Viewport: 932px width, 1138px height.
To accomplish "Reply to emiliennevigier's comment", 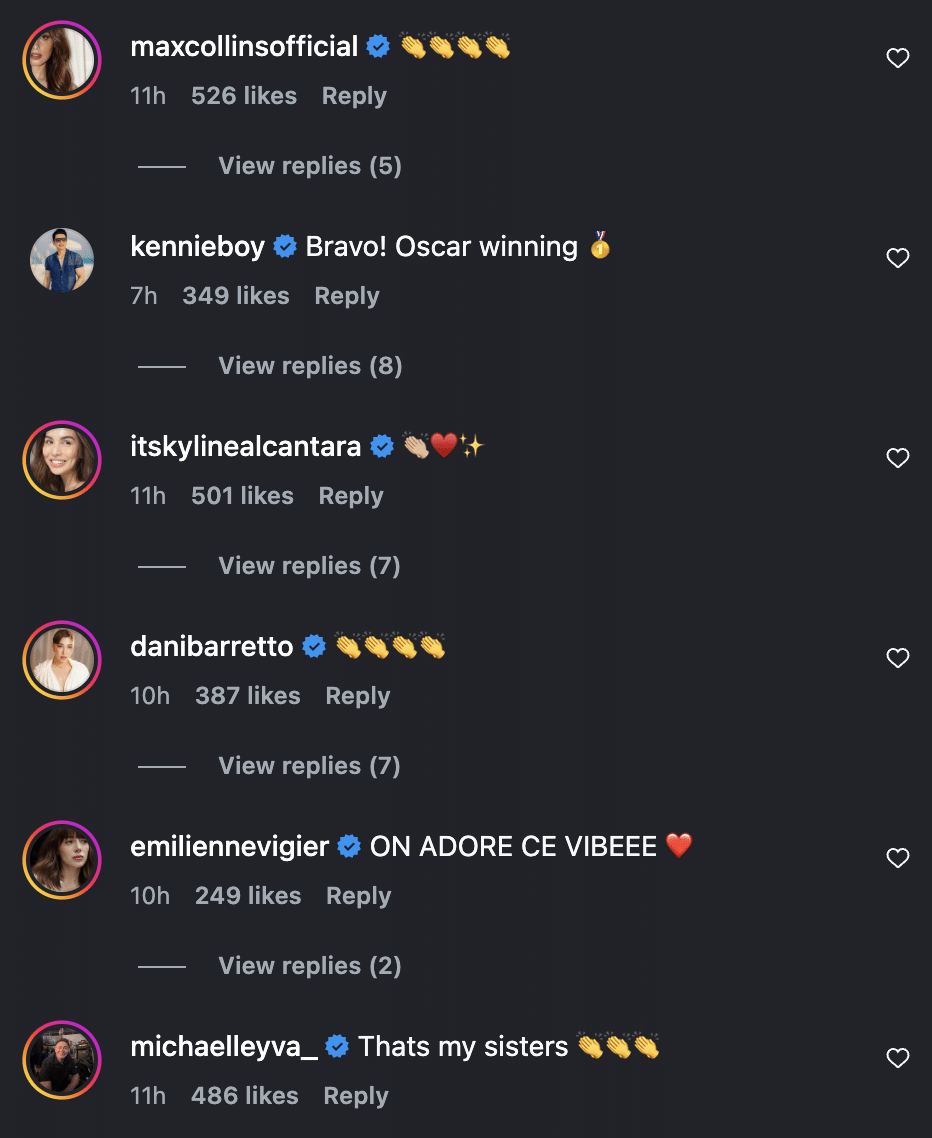I will (x=358, y=896).
